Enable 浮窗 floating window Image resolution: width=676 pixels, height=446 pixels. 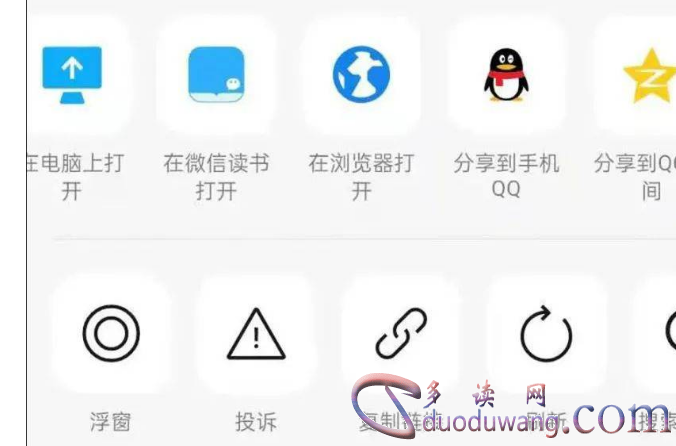tap(111, 334)
